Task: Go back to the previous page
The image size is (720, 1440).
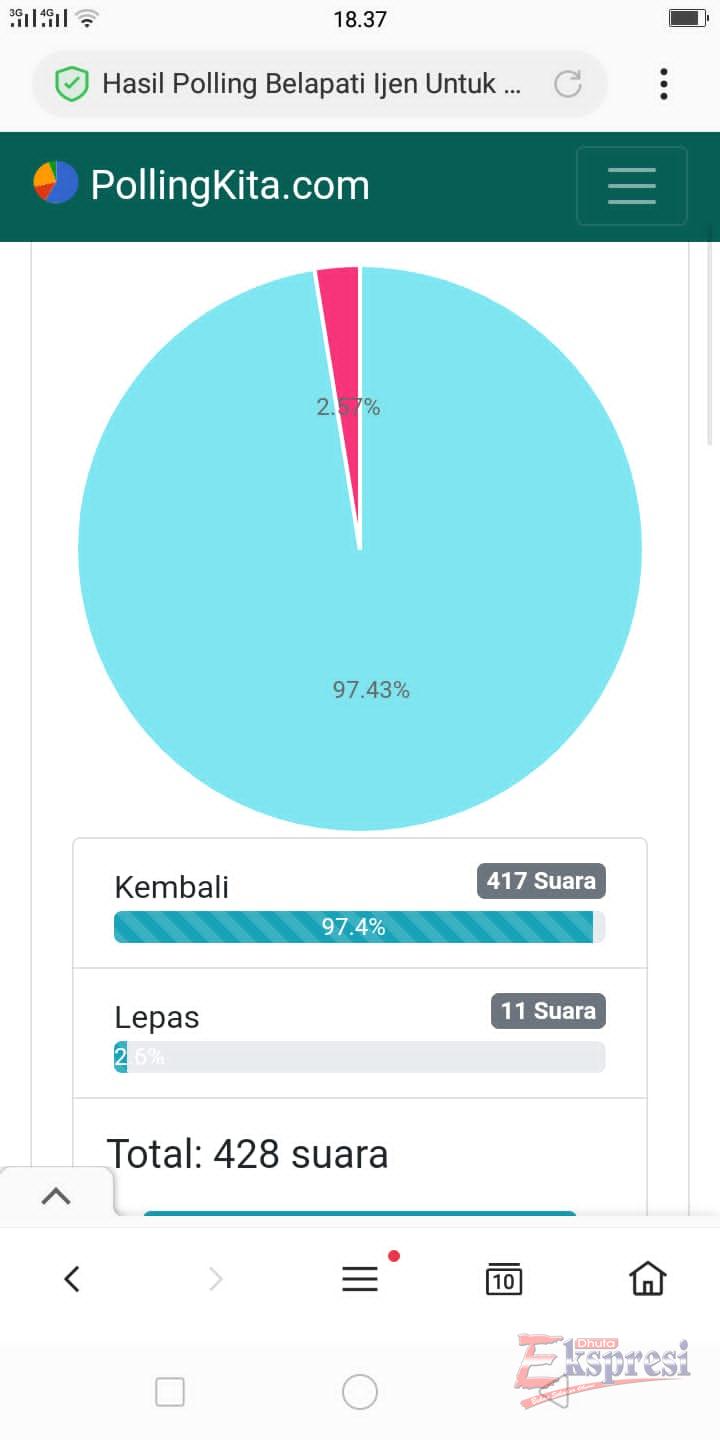Action: (72, 1278)
